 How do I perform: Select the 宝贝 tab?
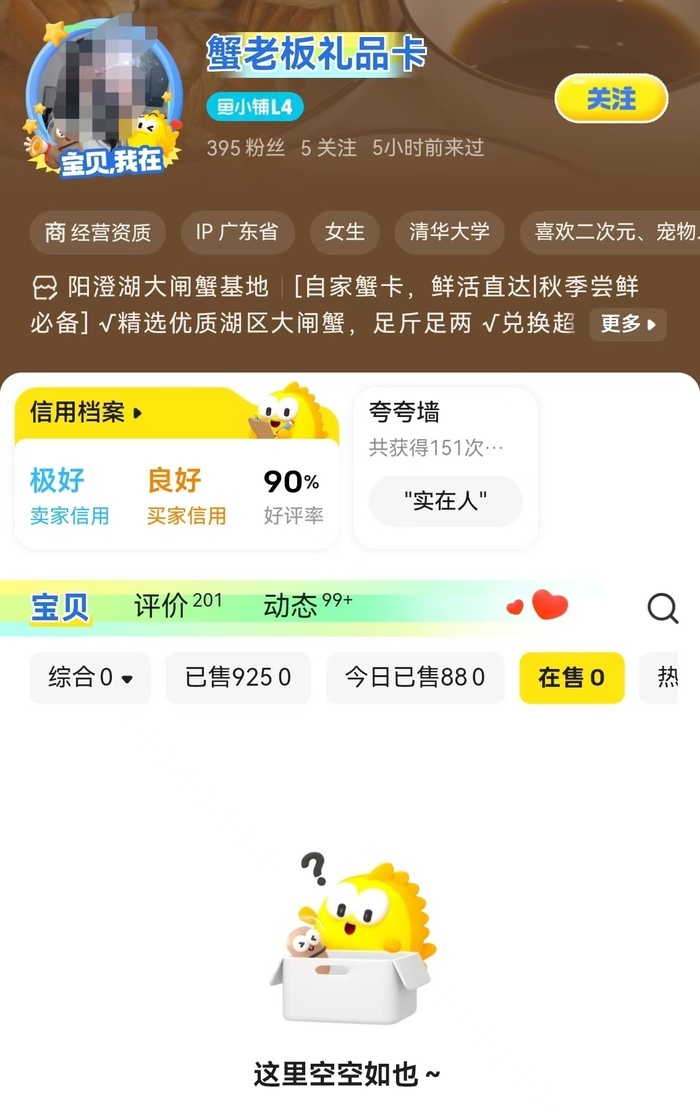tap(60, 607)
